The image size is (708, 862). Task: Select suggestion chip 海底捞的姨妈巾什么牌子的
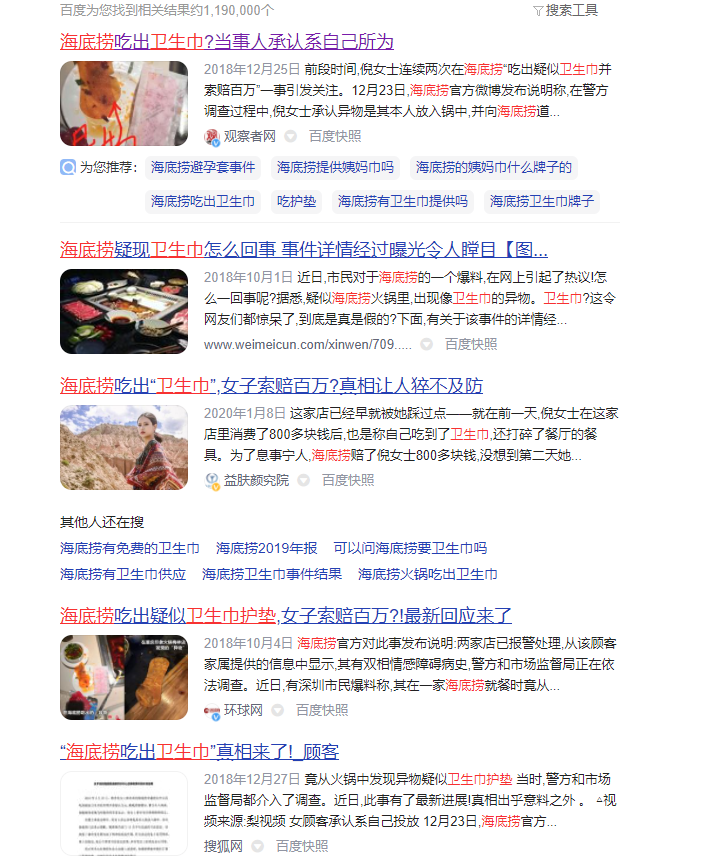tap(494, 167)
